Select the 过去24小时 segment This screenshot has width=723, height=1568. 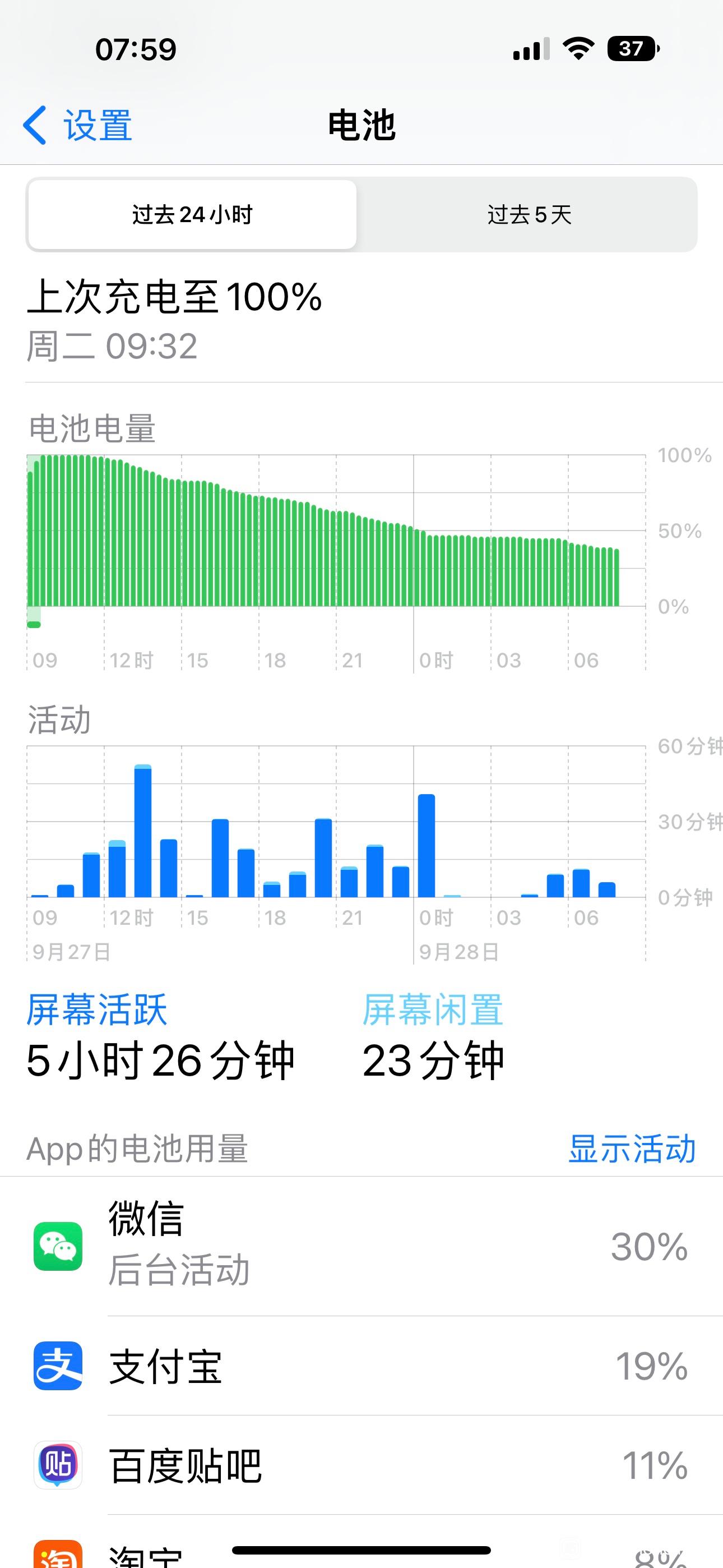[192, 214]
